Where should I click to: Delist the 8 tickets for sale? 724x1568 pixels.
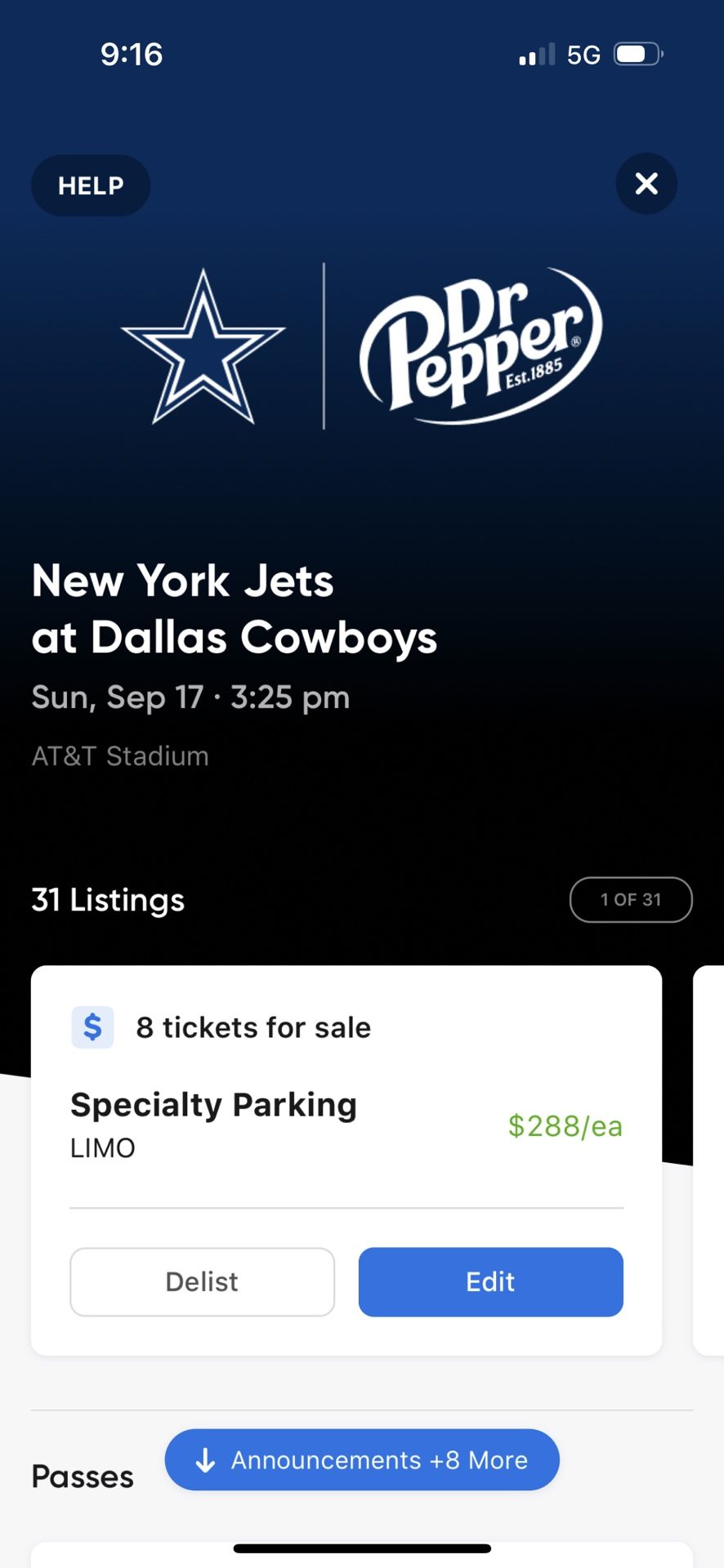(x=201, y=1281)
